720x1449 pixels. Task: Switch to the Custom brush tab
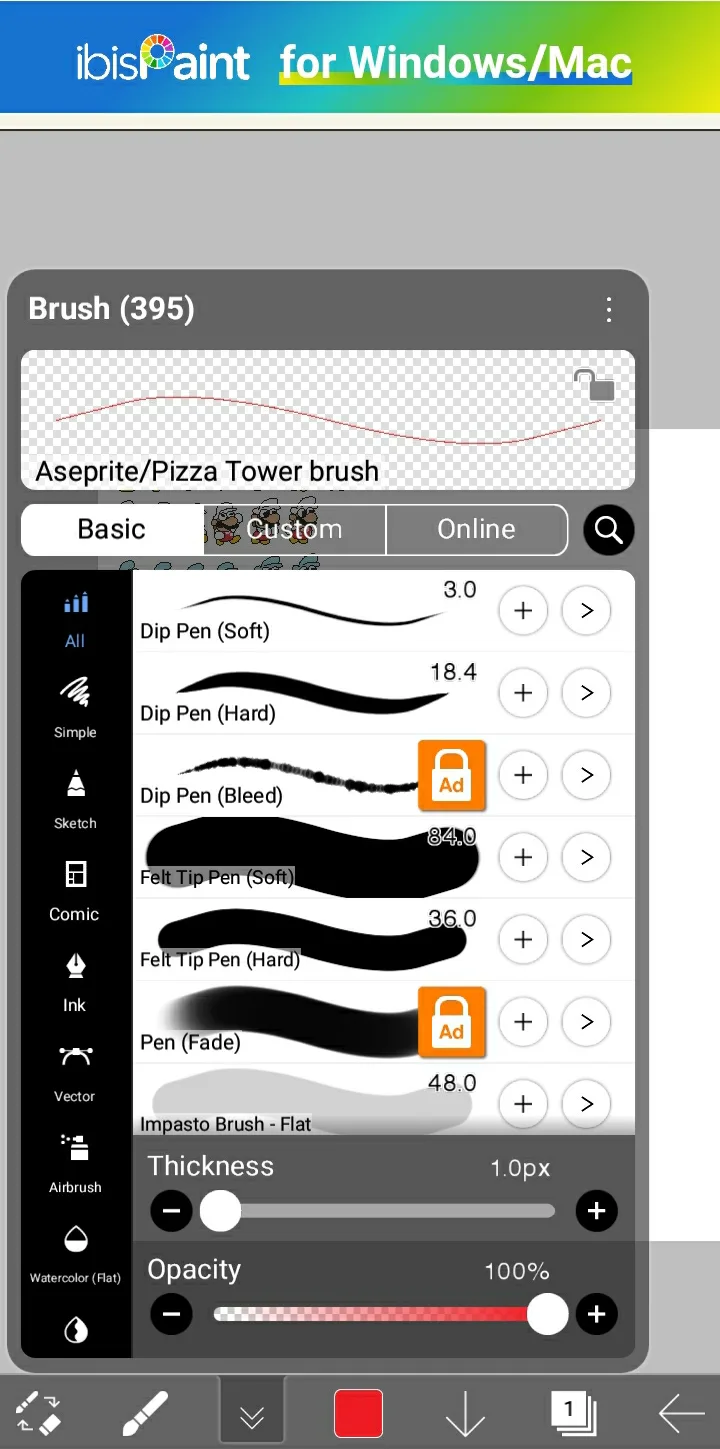295,529
